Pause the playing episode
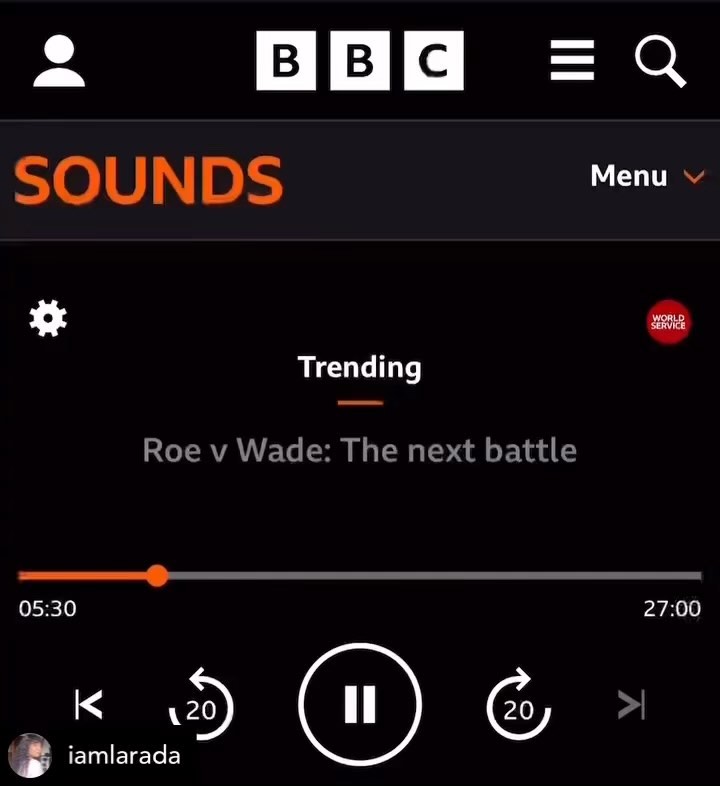This screenshot has height=786, width=720. coord(360,704)
